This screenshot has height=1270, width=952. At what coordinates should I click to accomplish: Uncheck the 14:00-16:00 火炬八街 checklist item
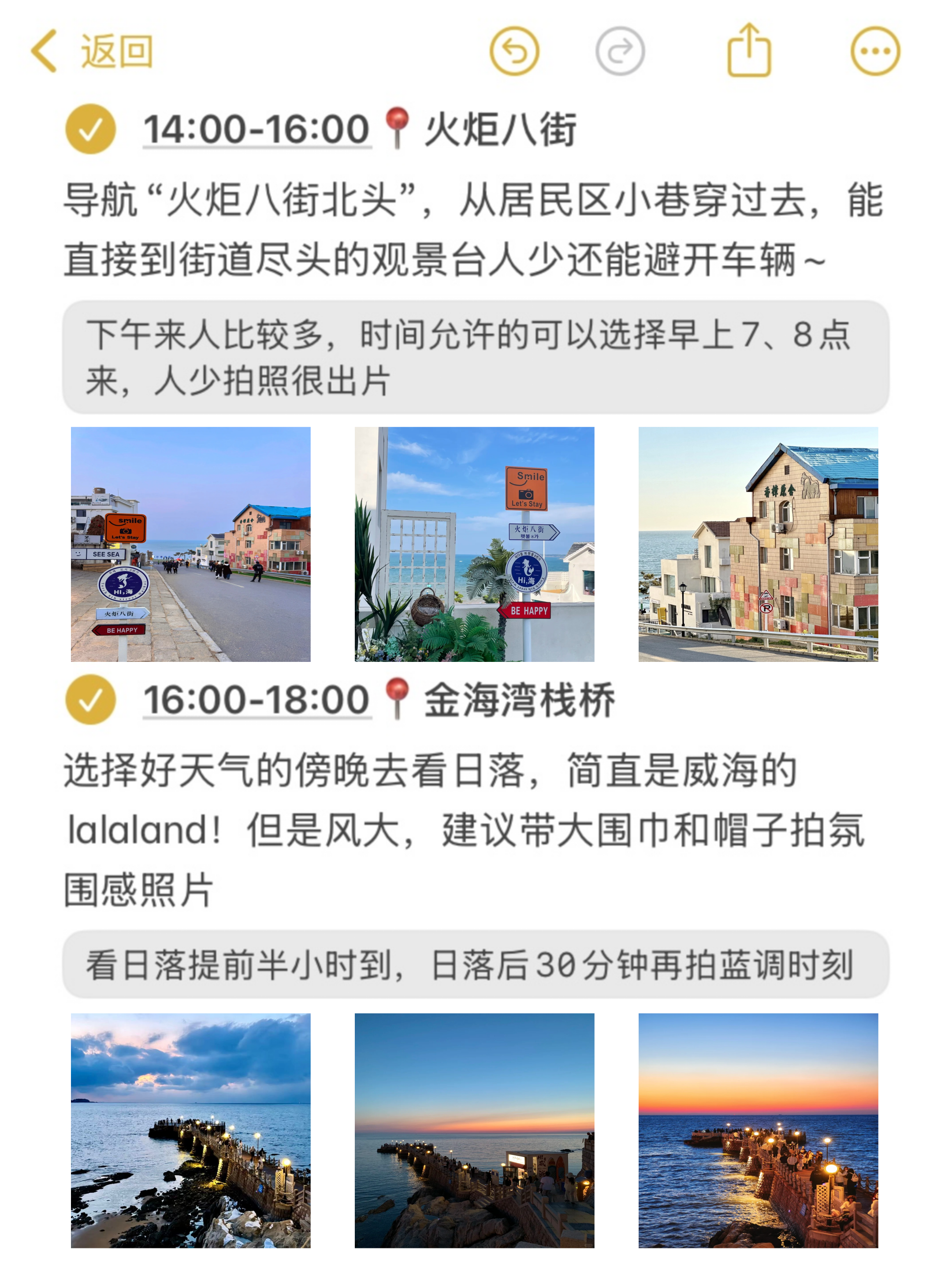pos(91,129)
